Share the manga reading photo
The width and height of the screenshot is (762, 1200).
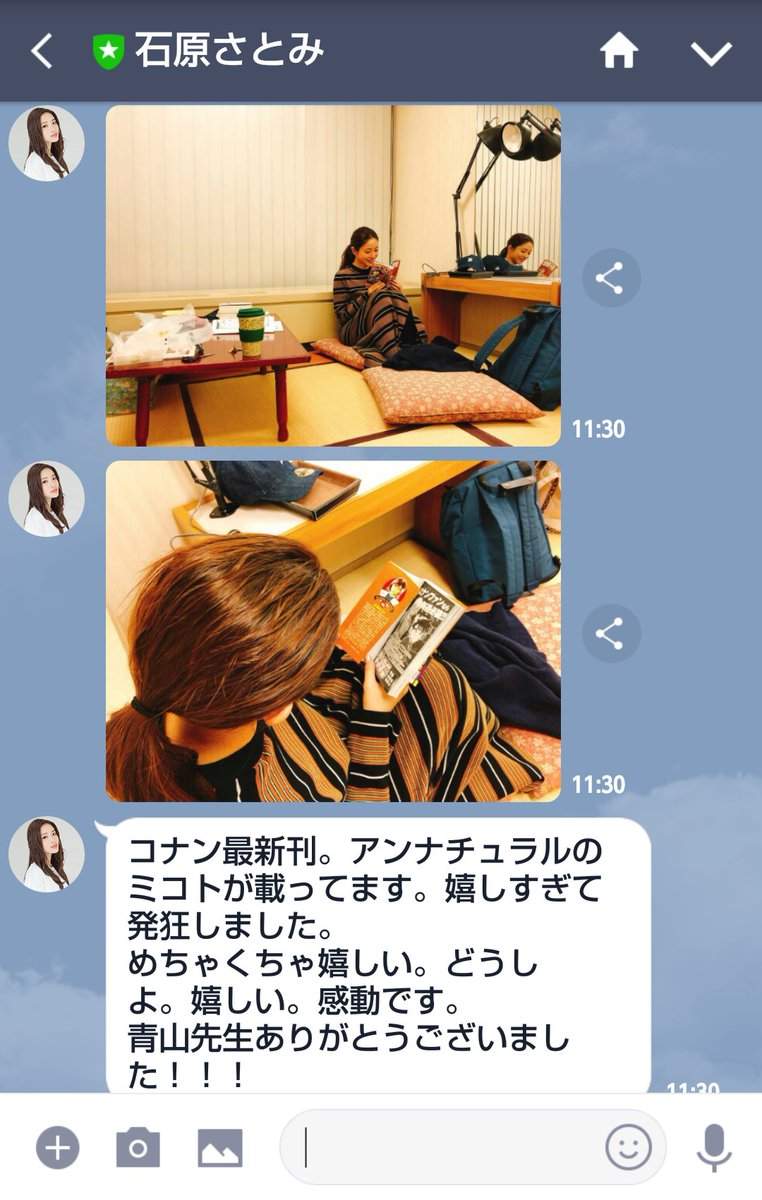pyautogui.click(x=610, y=633)
